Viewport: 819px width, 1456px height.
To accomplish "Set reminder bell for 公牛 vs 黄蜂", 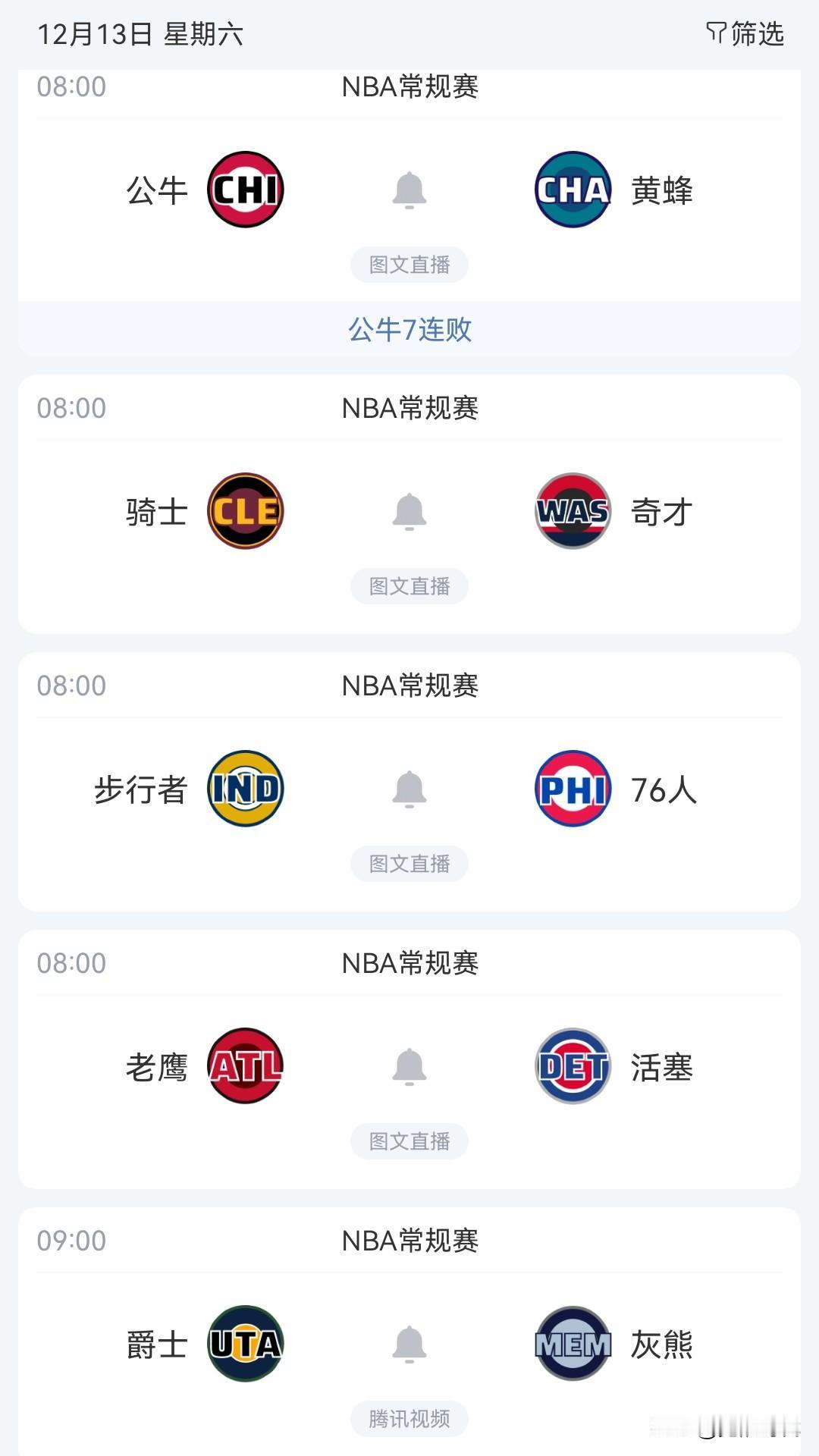I will (x=409, y=190).
